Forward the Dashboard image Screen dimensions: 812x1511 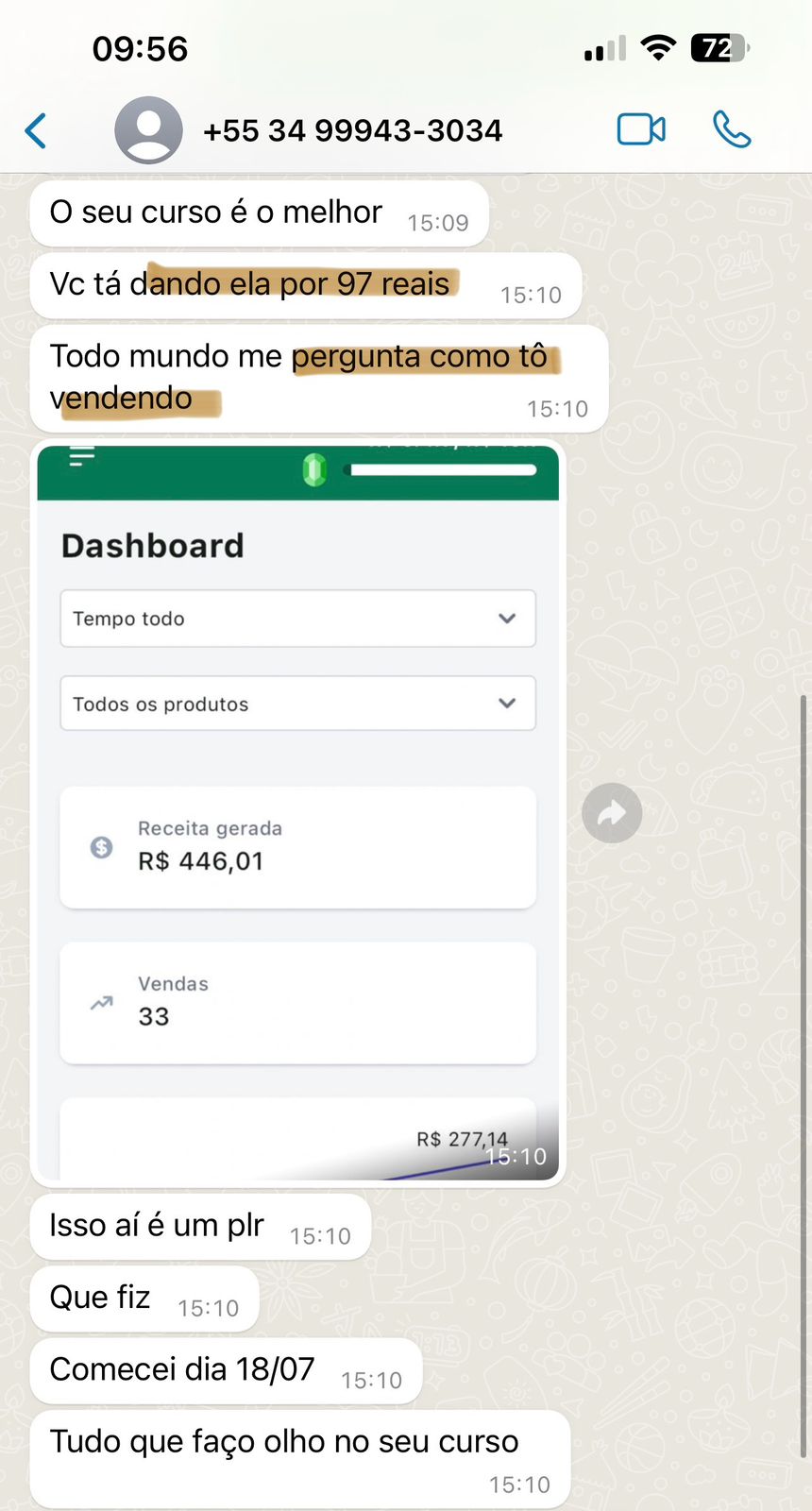pos(612,813)
